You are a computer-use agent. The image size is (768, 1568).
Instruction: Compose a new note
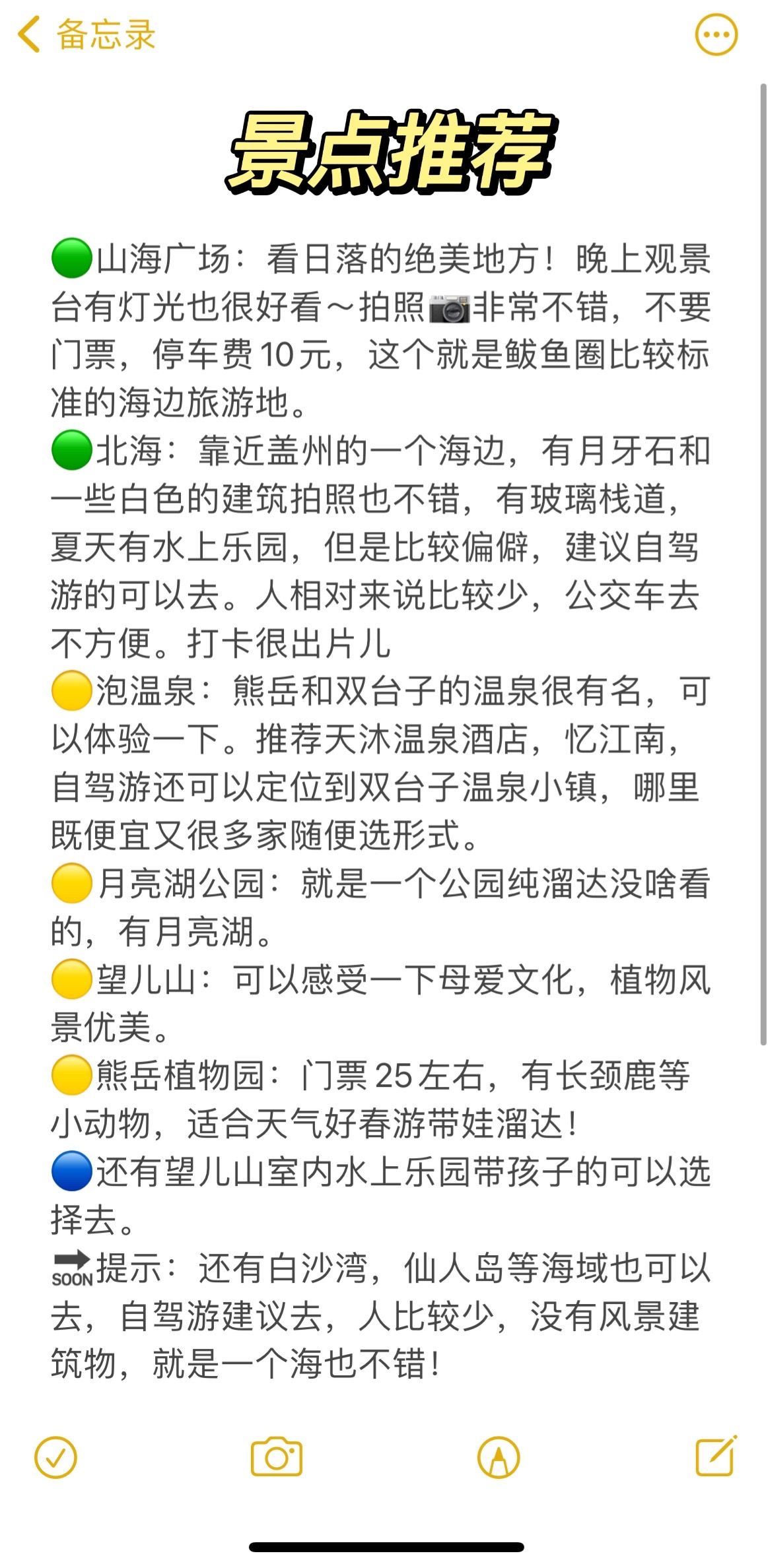point(716,1455)
